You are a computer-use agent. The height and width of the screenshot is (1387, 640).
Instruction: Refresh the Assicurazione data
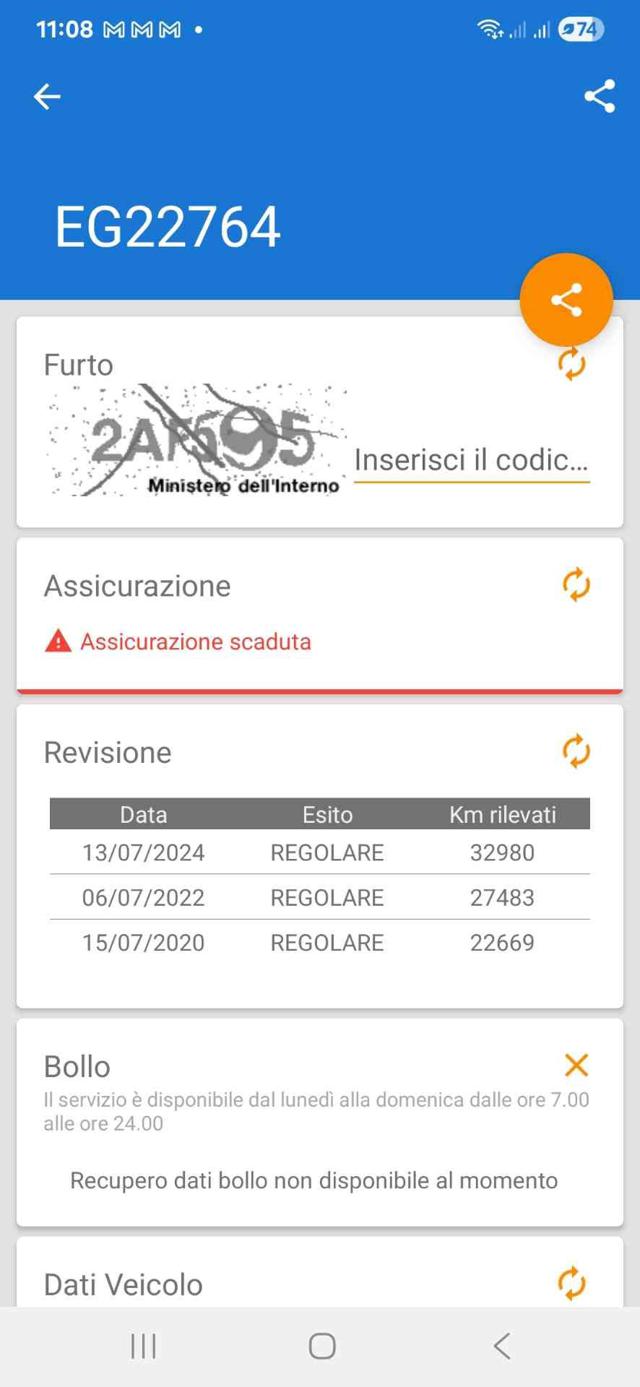click(x=576, y=585)
